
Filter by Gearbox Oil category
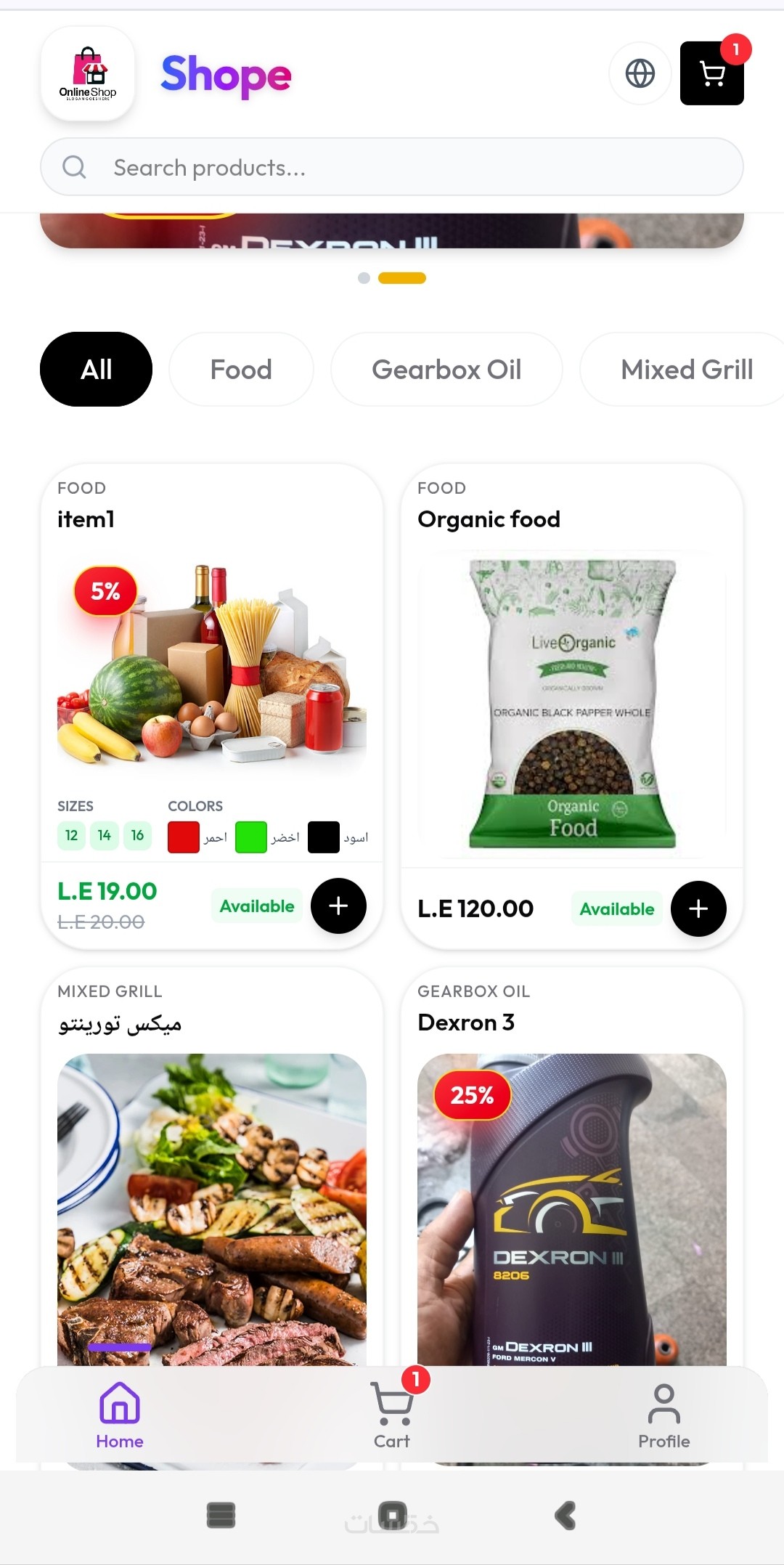tap(446, 369)
